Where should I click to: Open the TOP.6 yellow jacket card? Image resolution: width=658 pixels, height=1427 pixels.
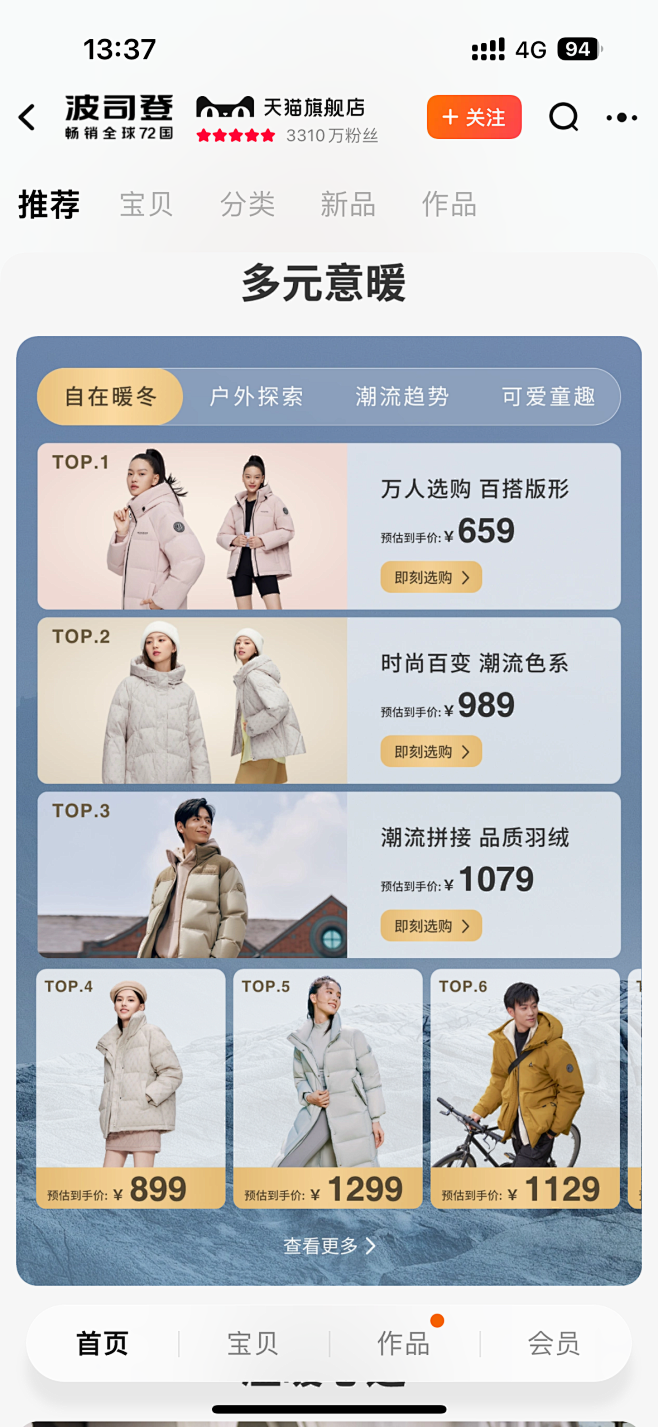[x=525, y=1089]
